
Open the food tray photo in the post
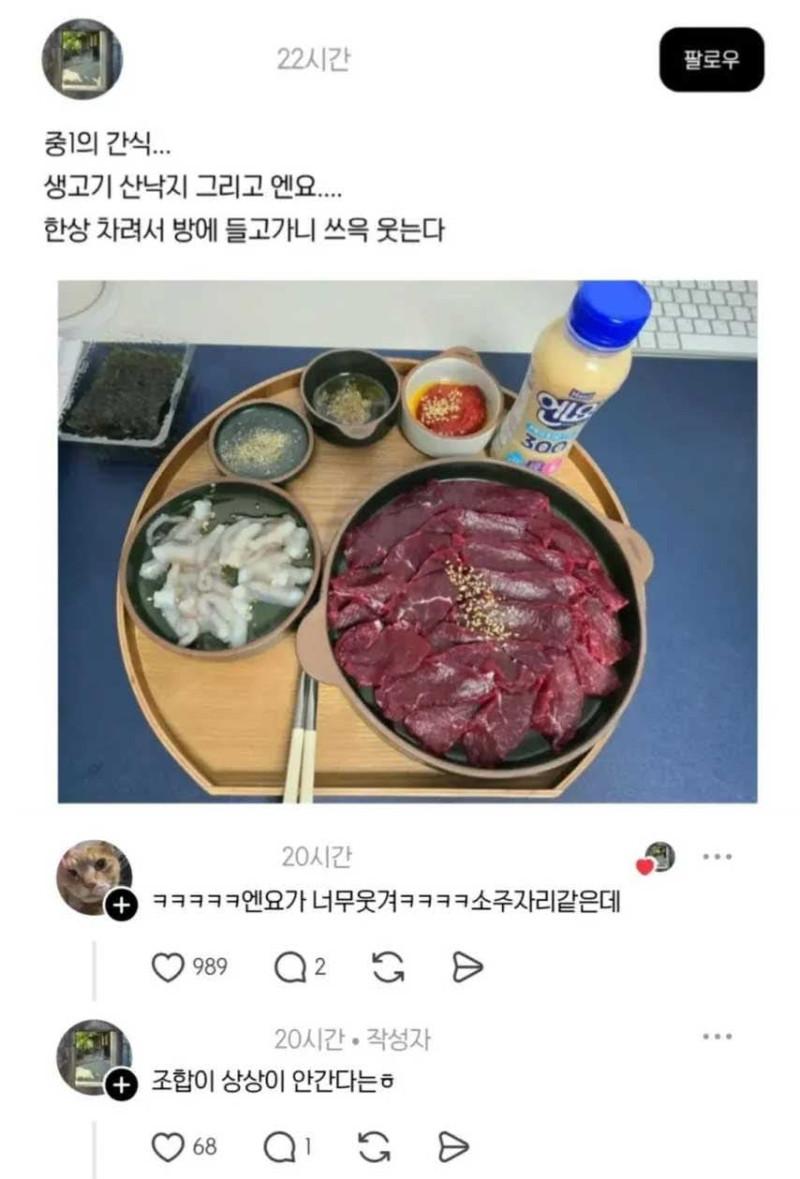(x=407, y=541)
